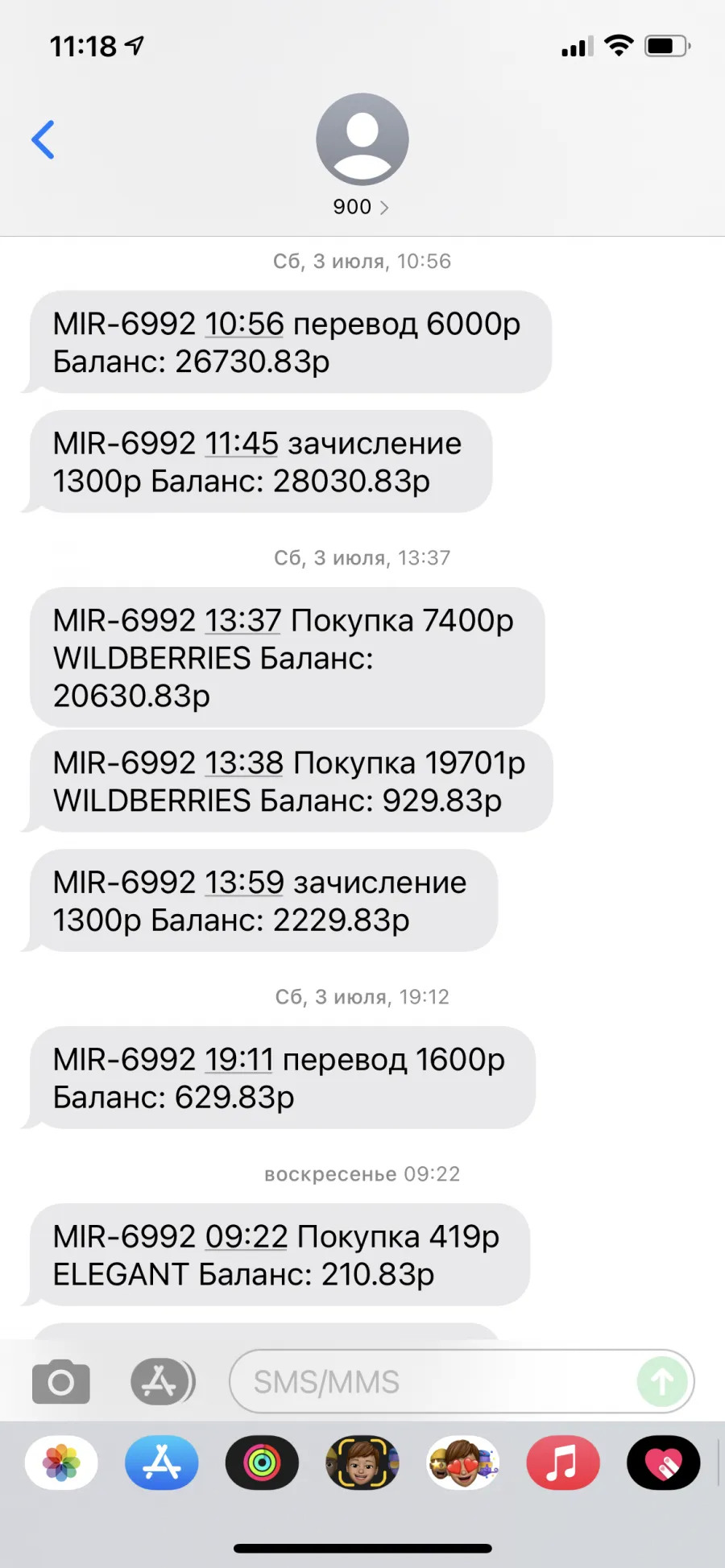Viewport: 725px width, 1568px height.
Task: Open the camera to attach a photo
Action: coord(61,1382)
